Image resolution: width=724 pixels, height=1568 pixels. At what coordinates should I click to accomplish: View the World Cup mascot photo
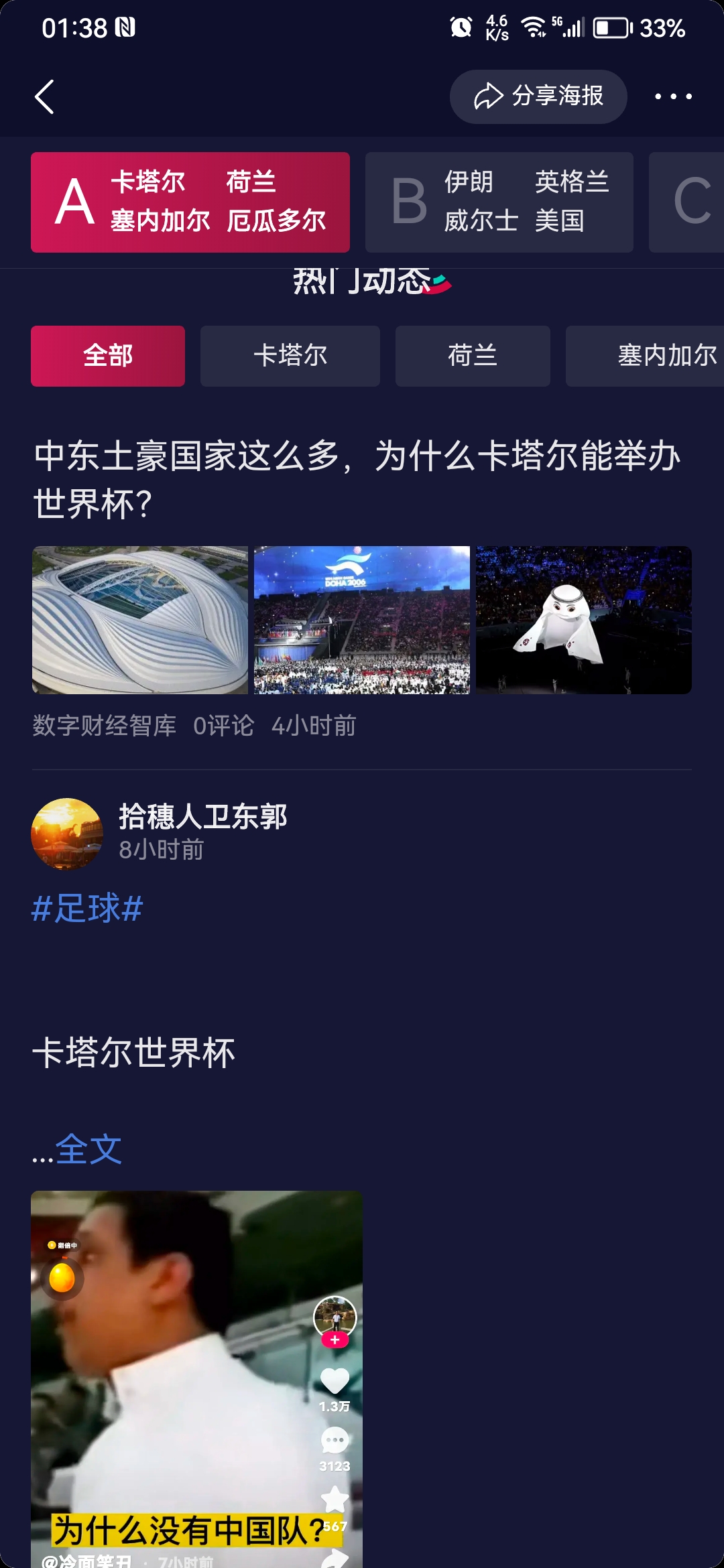(583, 620)
